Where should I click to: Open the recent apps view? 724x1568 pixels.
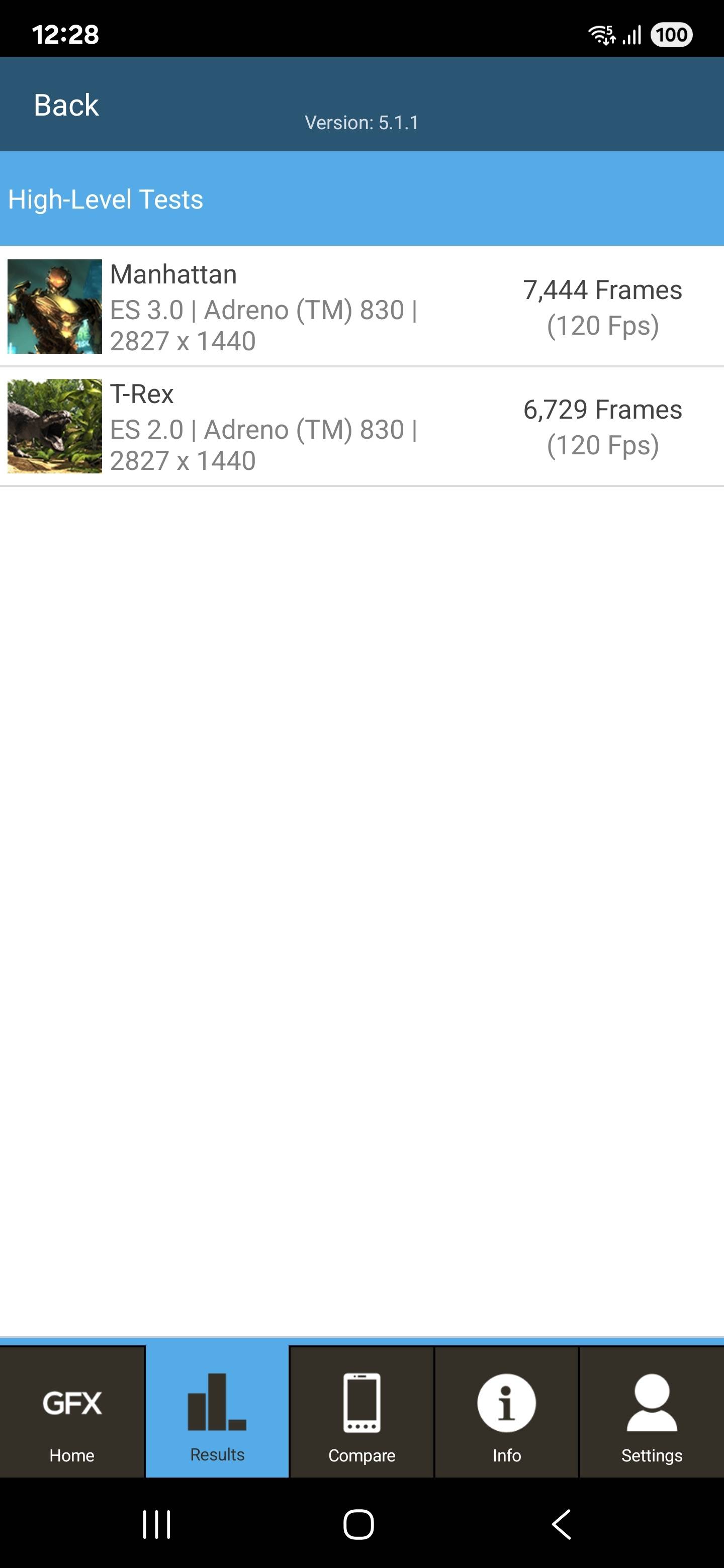(156, 1525)
